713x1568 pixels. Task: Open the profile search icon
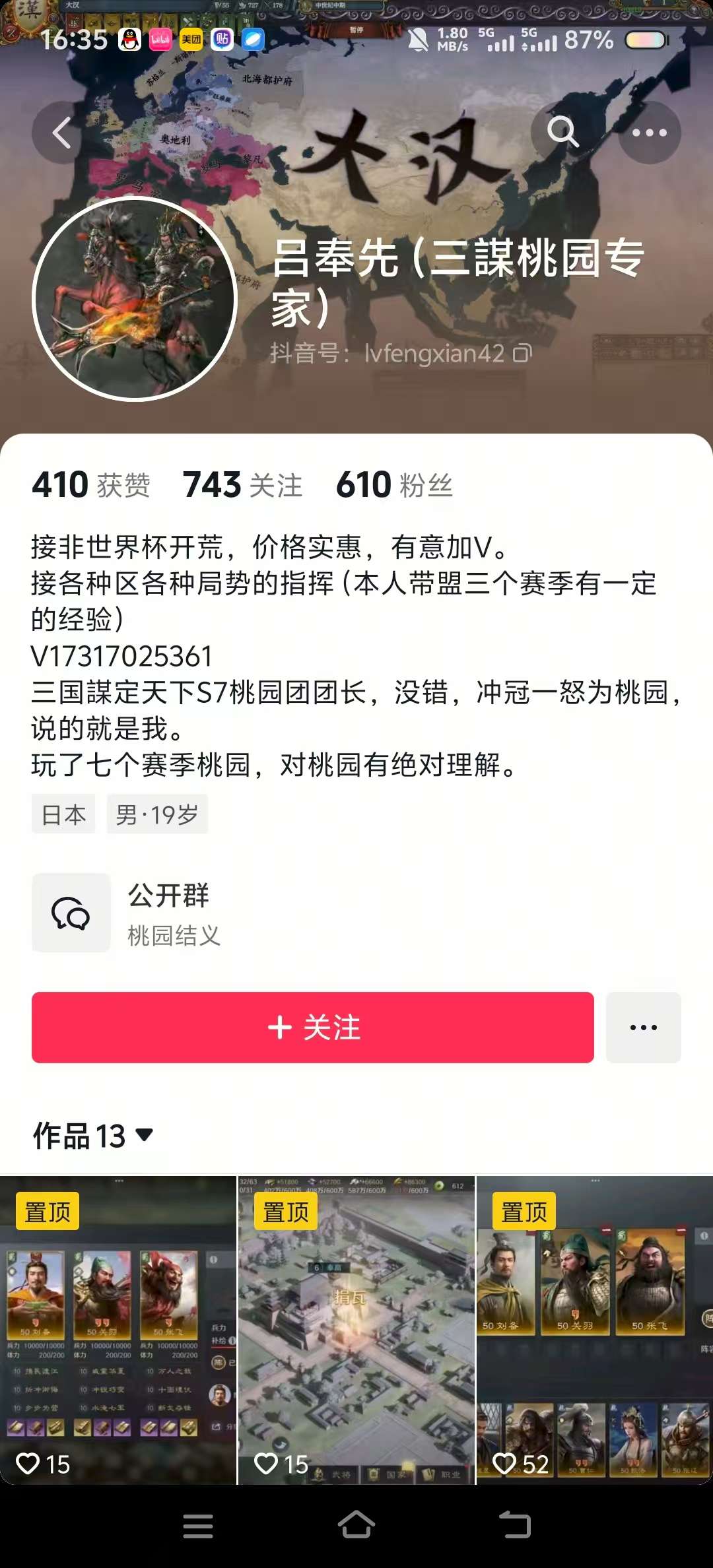coord(562,133)
